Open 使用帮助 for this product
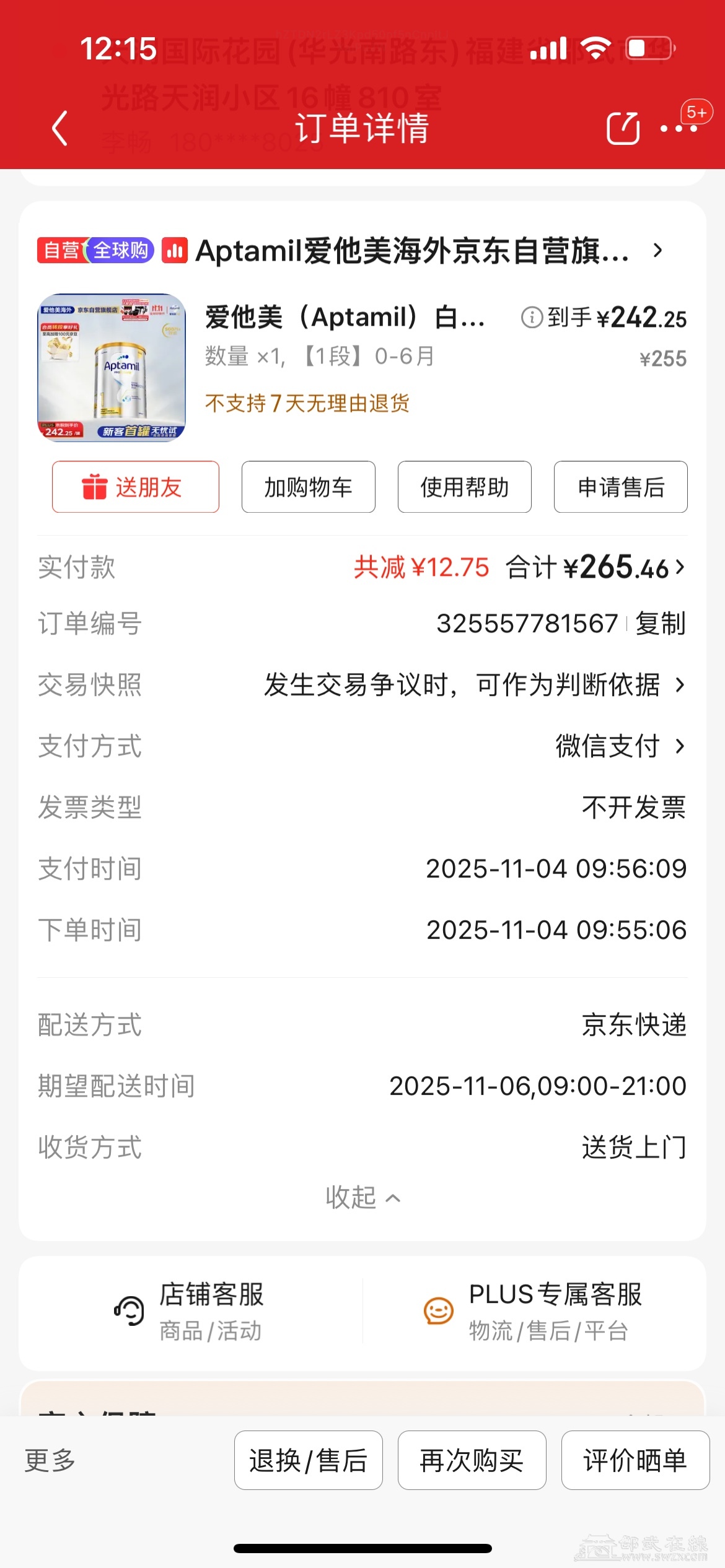The width and height of the screenshot is (725, 1568). point(464,487)
